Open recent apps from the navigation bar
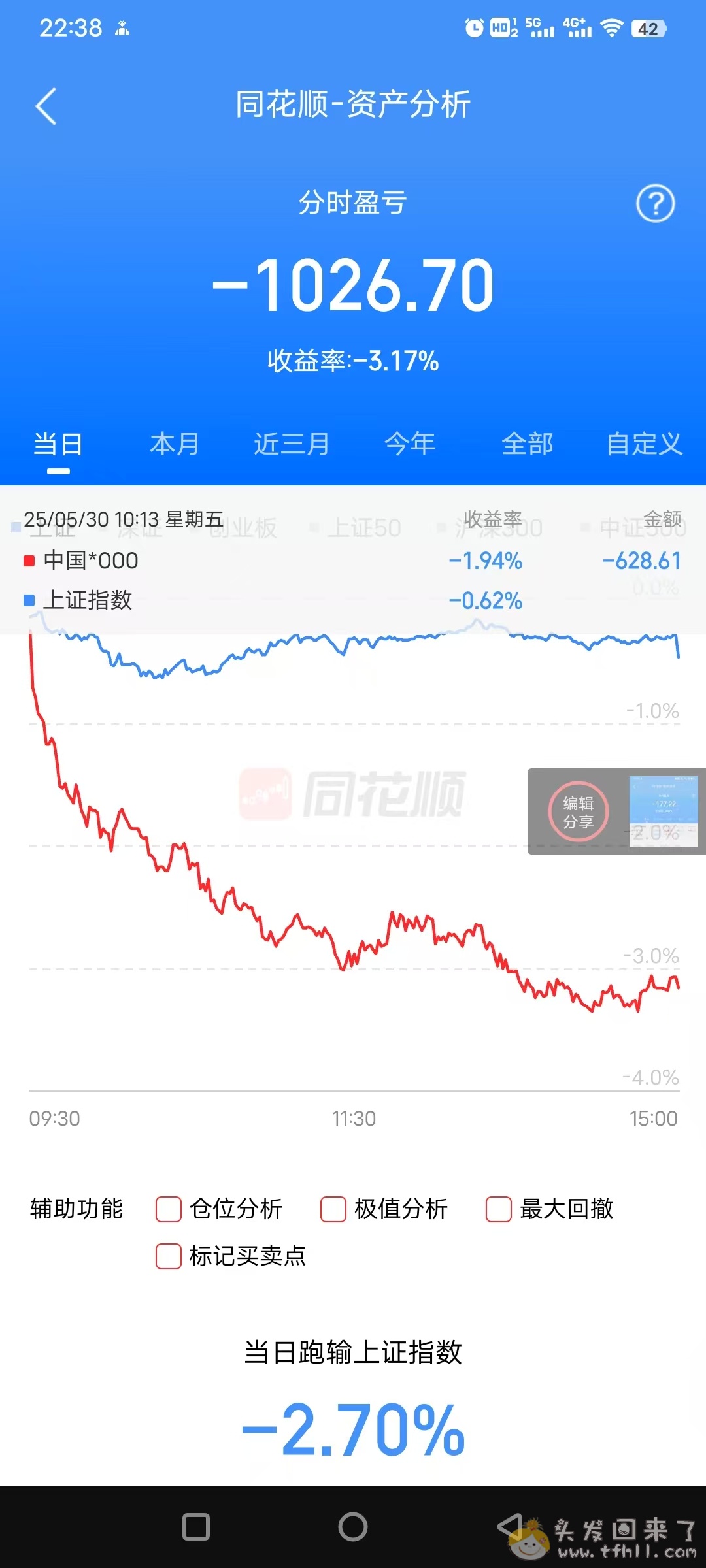This screenshot has height=1568, width=706. click(x=196, y=1527)
